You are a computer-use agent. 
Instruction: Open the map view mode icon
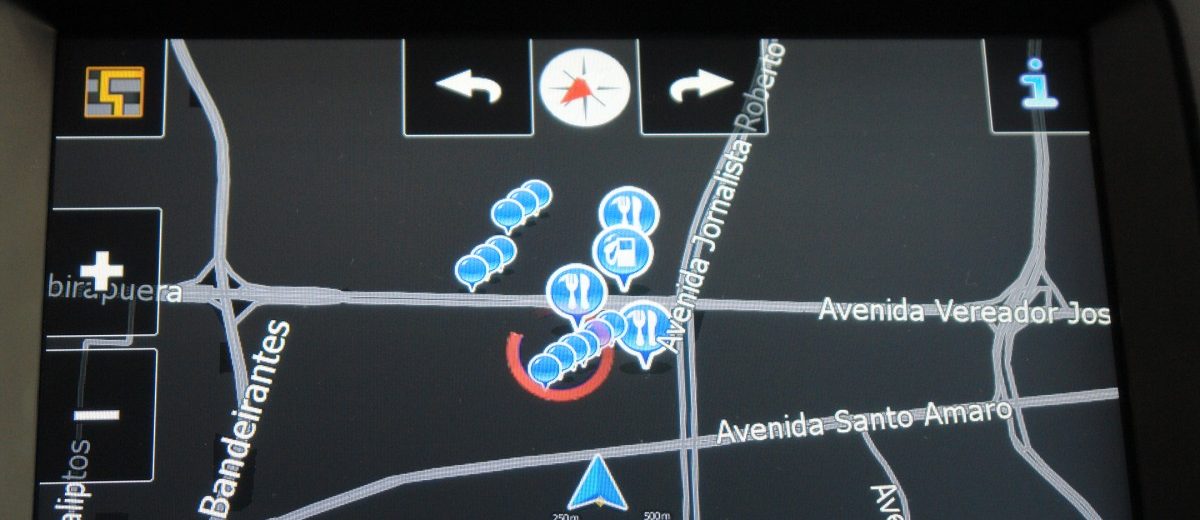coord(114,91)
